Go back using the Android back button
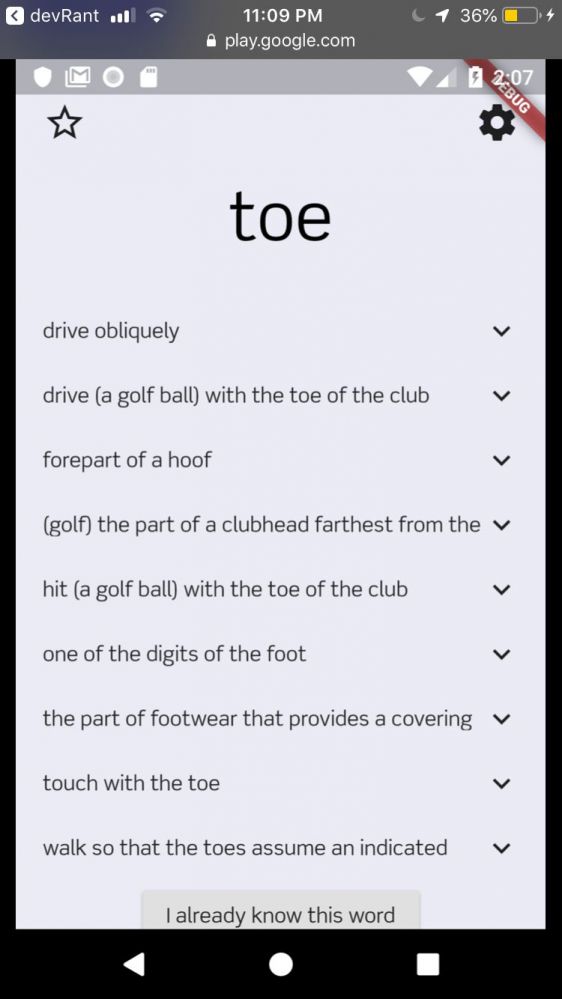562x999 pixels. point(134,963)
